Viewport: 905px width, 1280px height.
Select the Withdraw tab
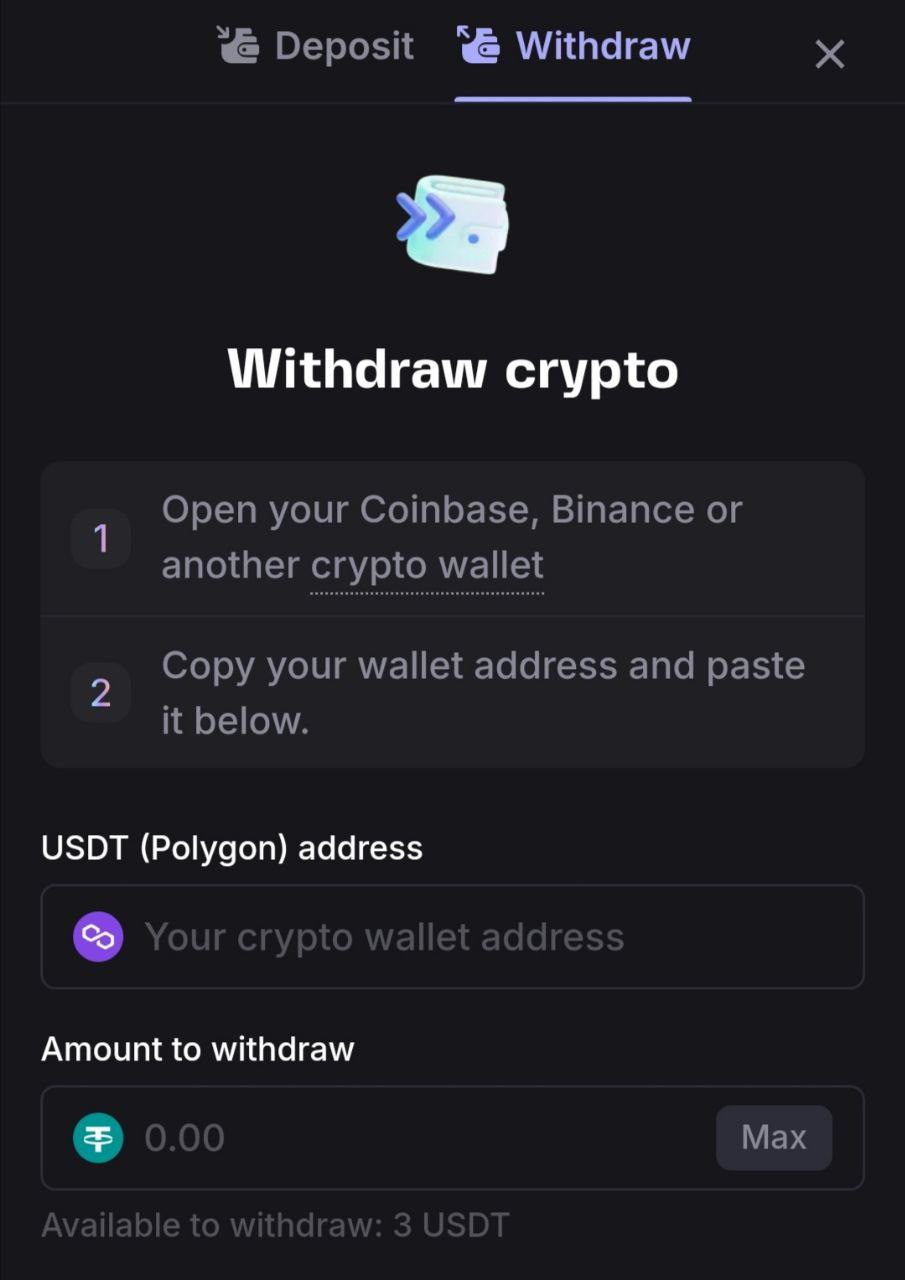(574, 47)
